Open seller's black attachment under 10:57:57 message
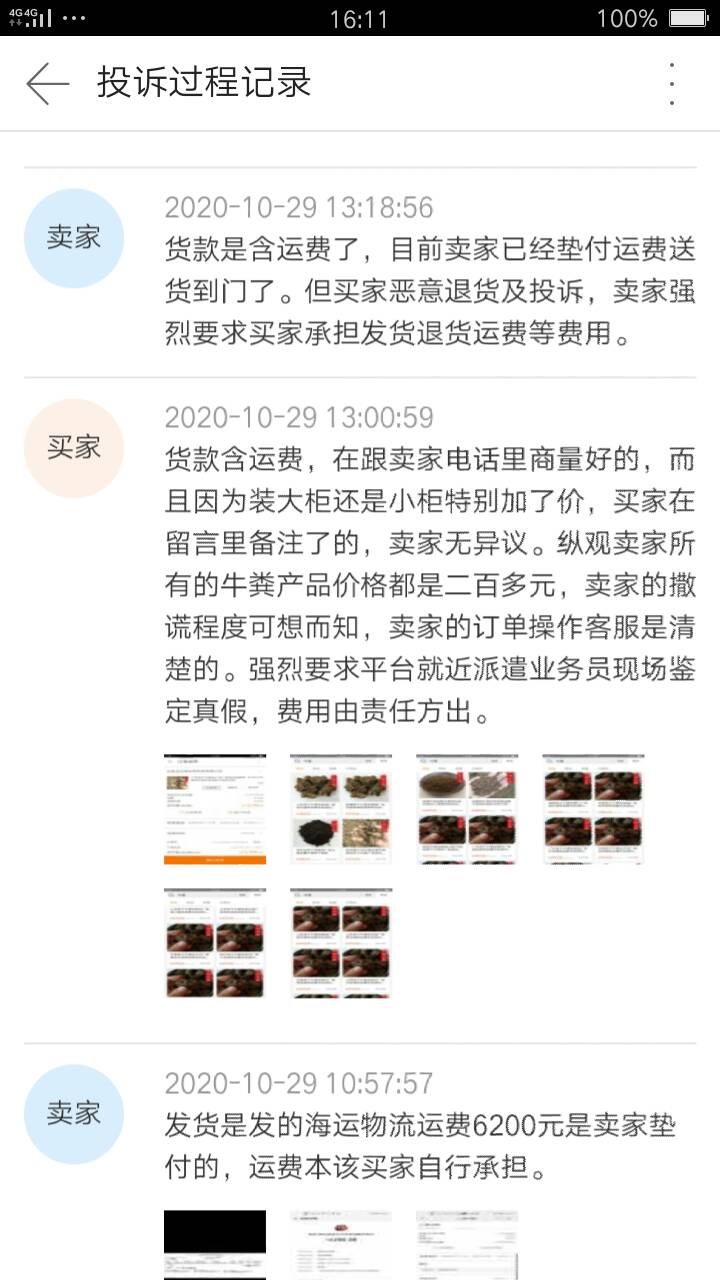Viewport: 720px width, 1280px height. 215,1245
